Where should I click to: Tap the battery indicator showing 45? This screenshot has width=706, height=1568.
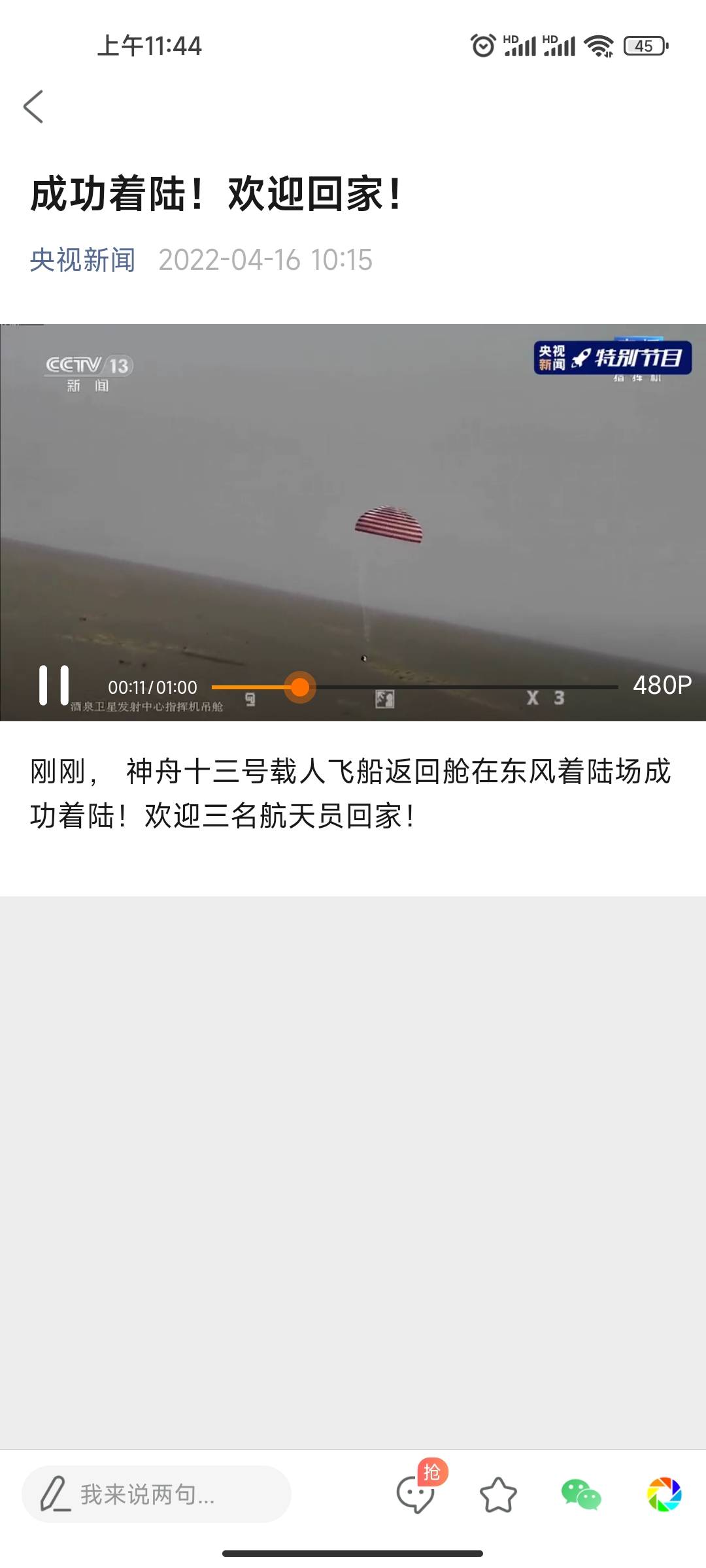point(644,46)
